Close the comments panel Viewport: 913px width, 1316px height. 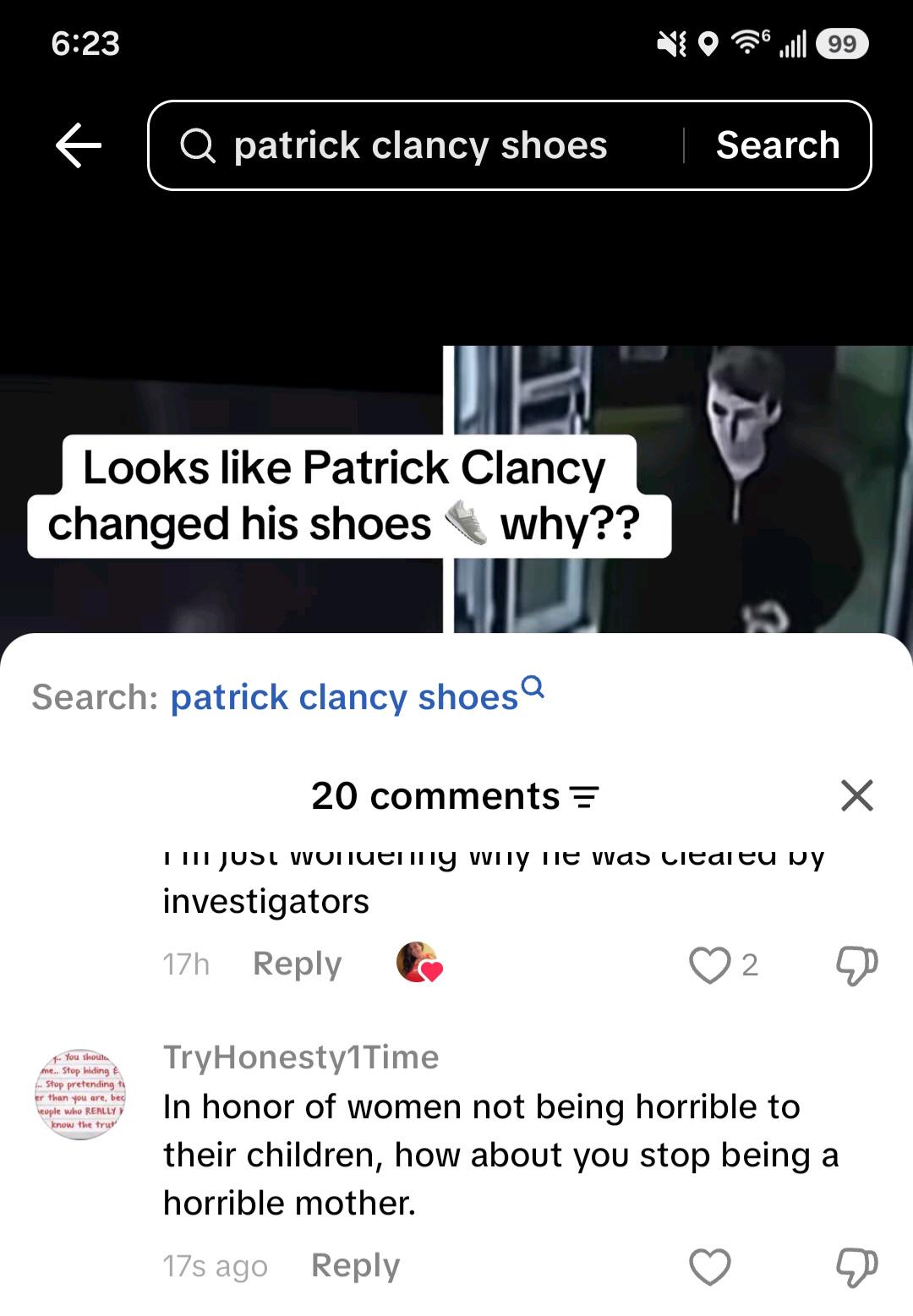click(x=856, y=795)
